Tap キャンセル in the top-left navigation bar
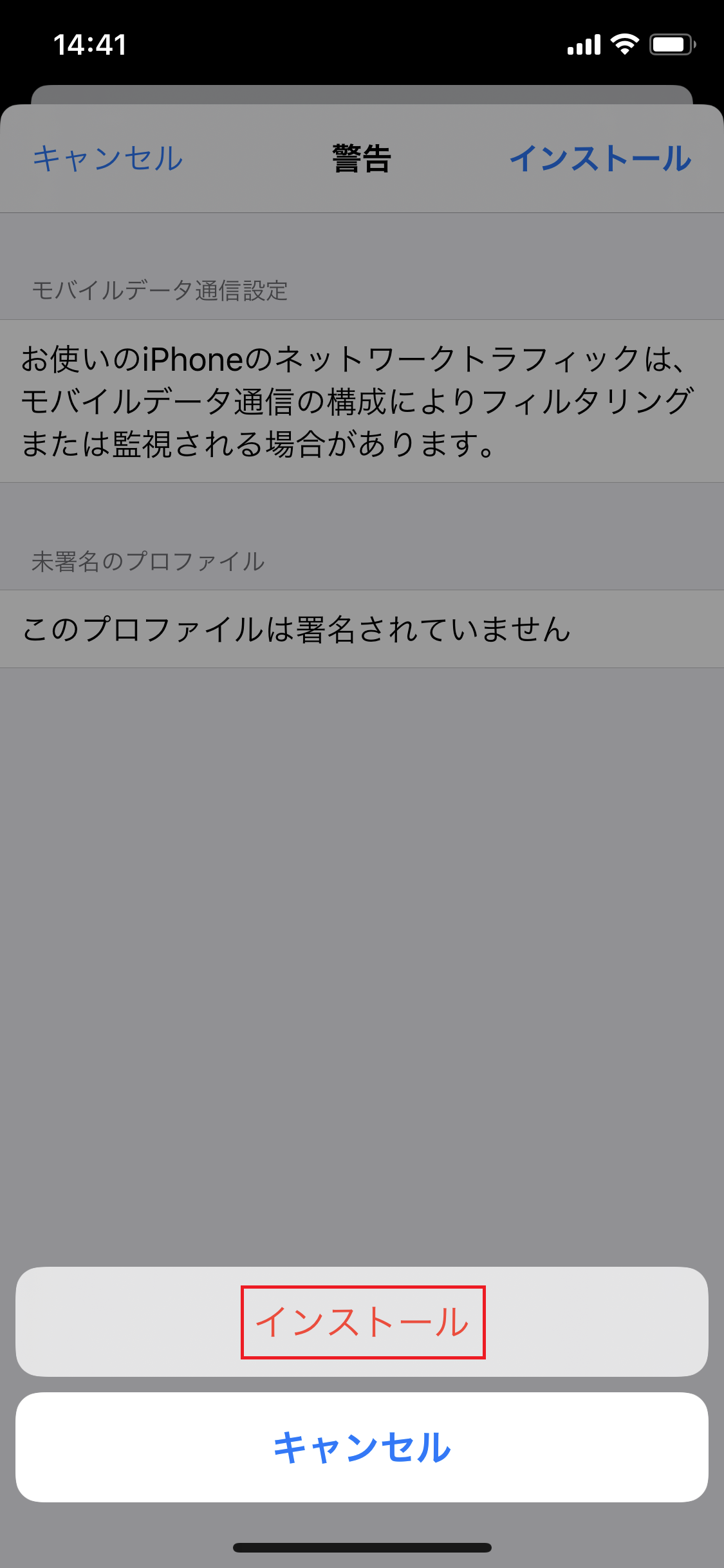724x1568 pixels. pyautogui.click(x=107, y=159)
